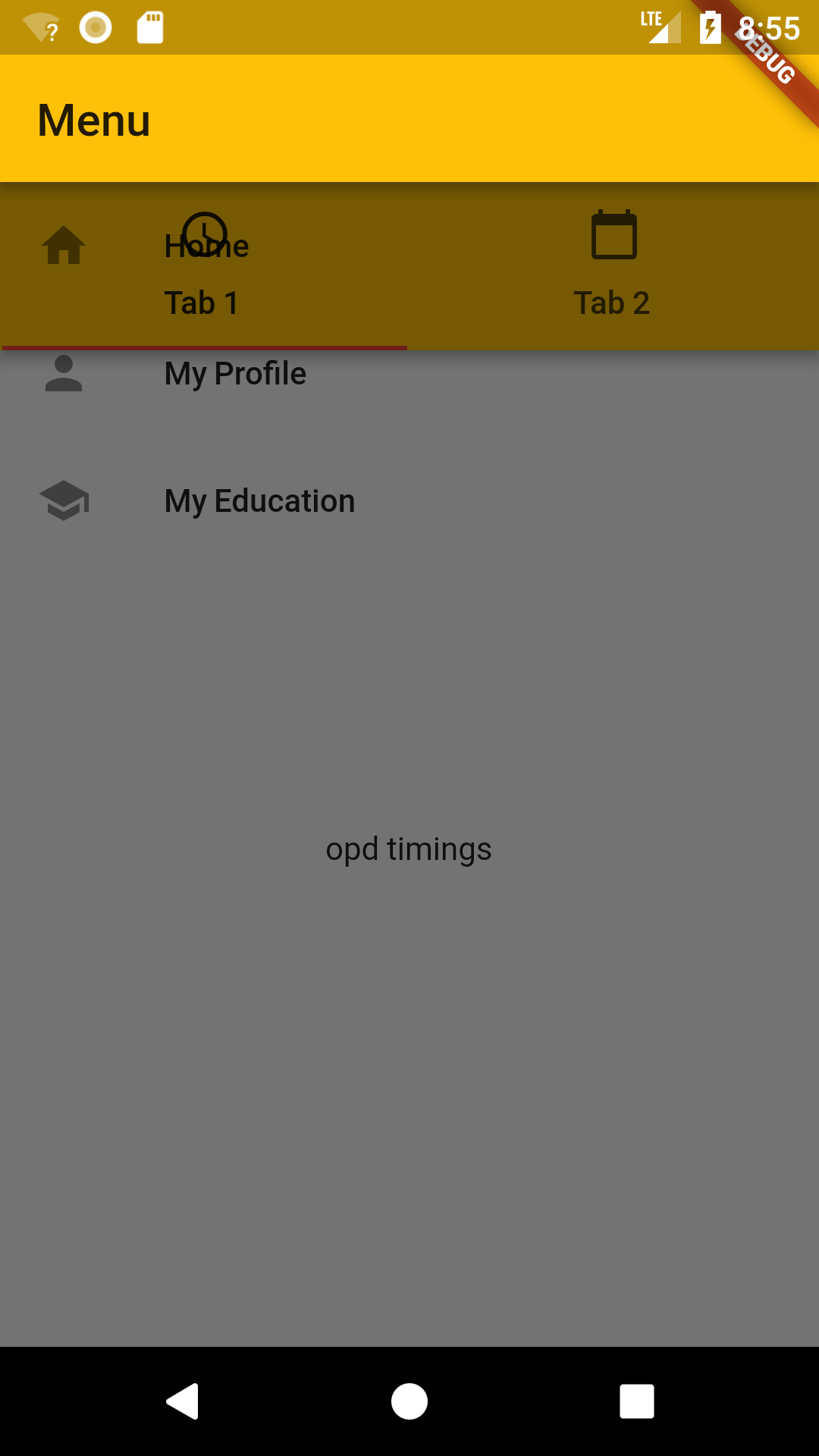Screen dimensions: 819x1456
Task: Open My Education menu item
Action: (x=259, y=501)
